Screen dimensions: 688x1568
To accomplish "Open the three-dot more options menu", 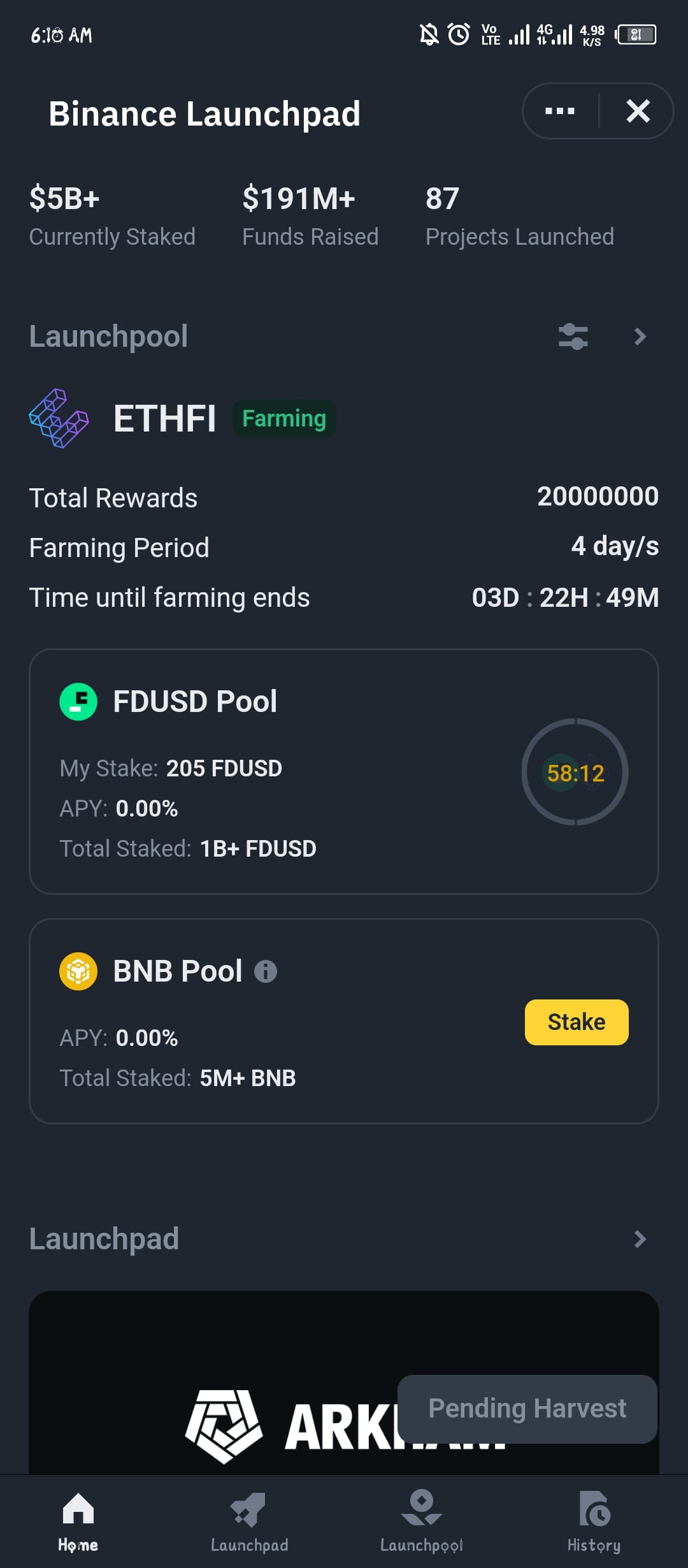I will 558,110.
